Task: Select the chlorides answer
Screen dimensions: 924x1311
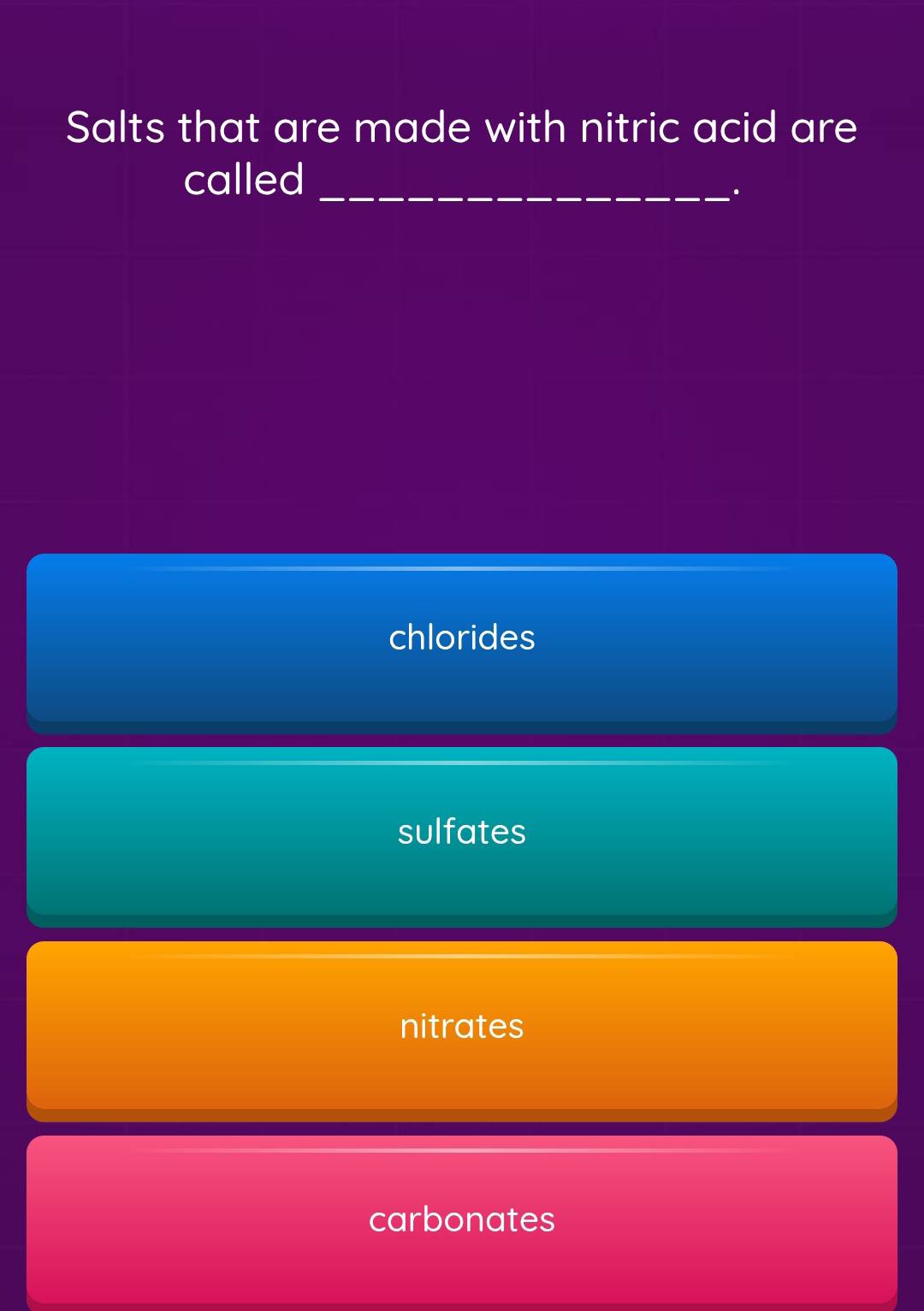Action: 462,640
